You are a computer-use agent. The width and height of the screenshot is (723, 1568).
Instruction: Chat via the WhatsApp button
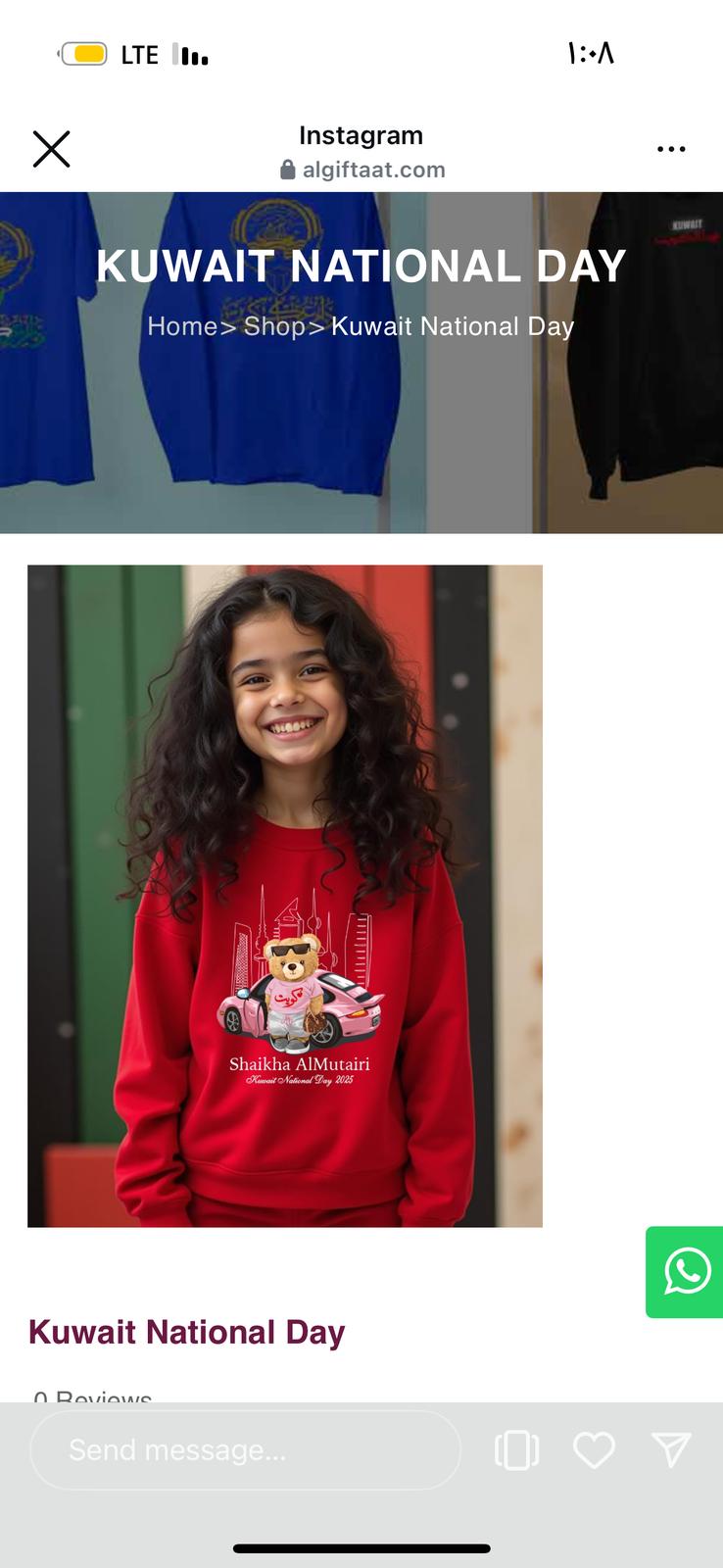coord(686,1272)
